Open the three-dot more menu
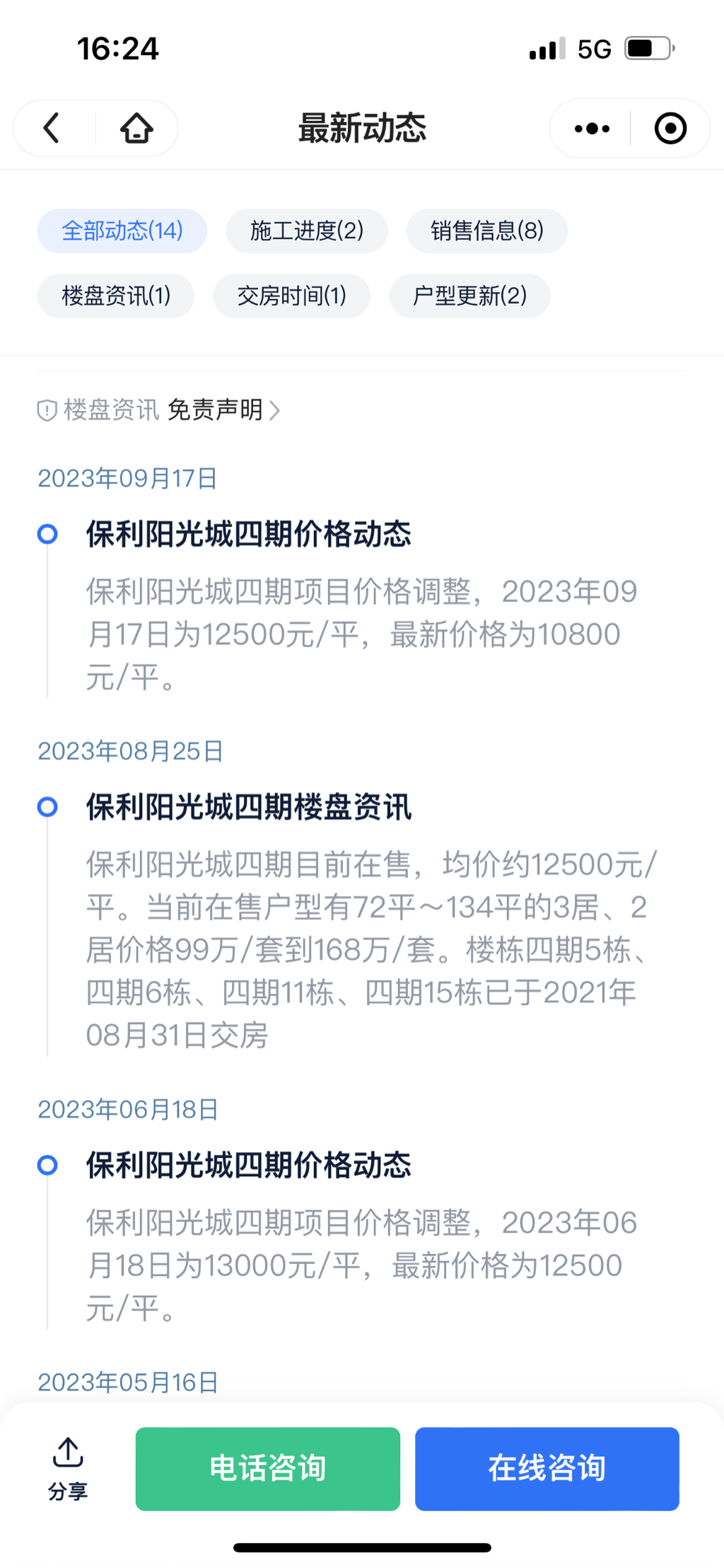 coord(592,129)
